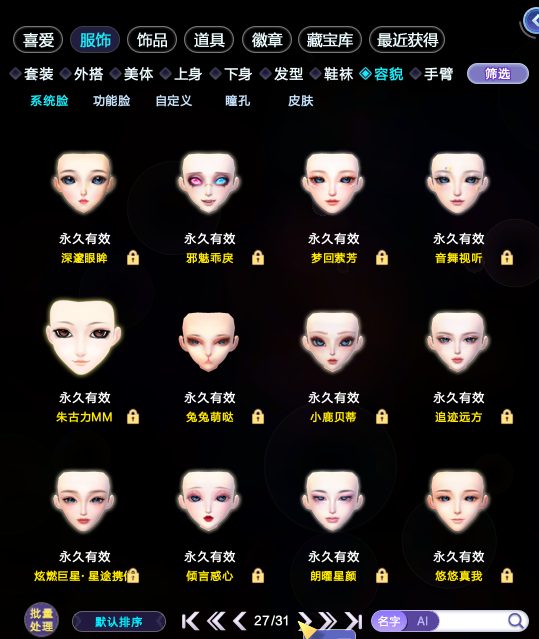This screenshot has width=539, height=639.
Task: Jump to the last page
Action: point(354,621)
